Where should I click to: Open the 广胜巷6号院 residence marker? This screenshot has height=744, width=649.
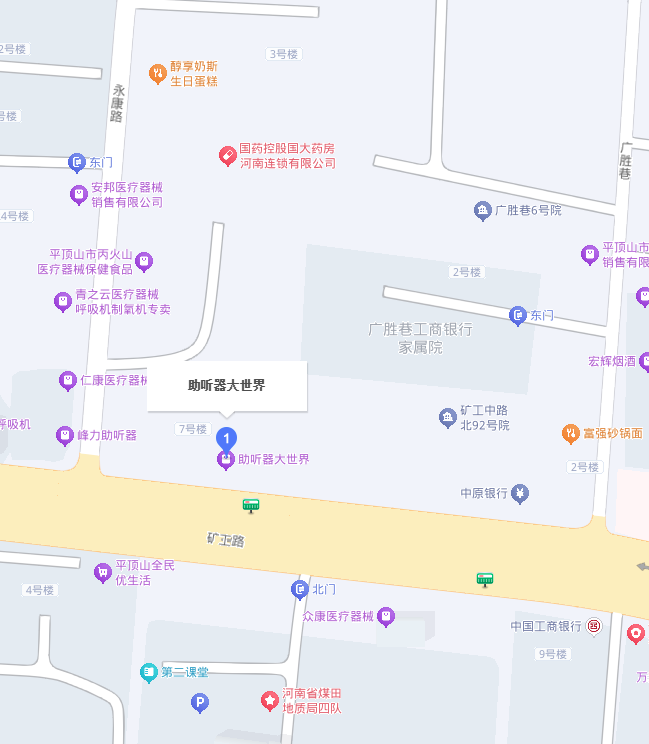click(x=483, y=210)
